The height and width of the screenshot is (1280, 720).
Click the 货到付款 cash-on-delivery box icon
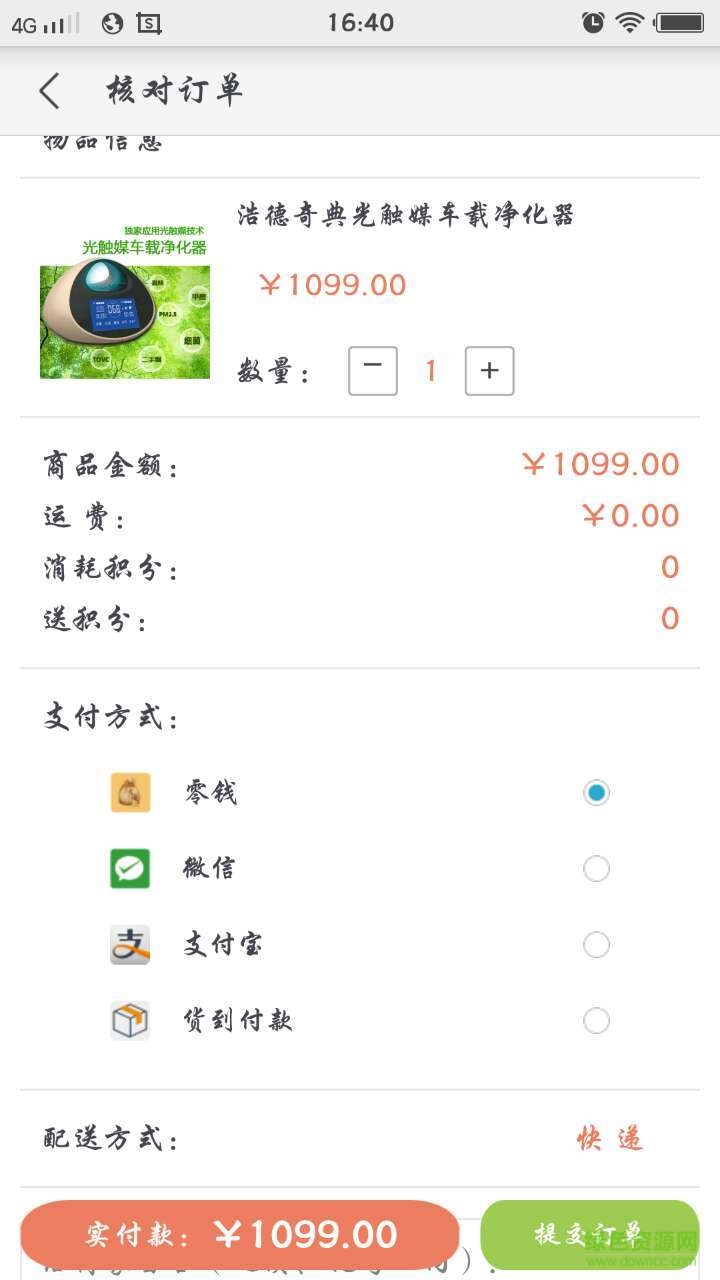click(130, 1020)
